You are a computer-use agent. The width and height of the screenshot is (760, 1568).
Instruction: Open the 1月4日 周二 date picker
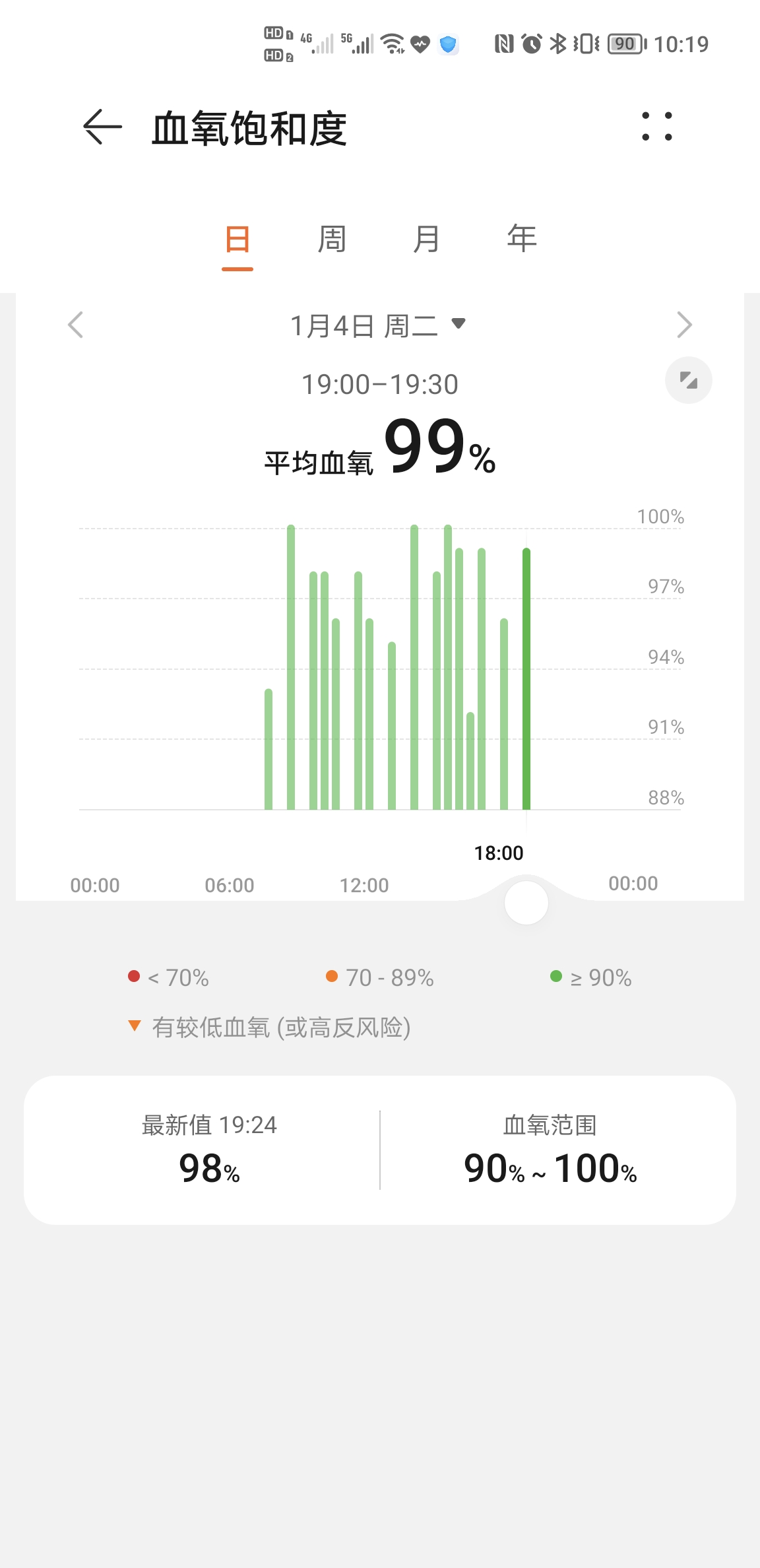pos(379,325)
